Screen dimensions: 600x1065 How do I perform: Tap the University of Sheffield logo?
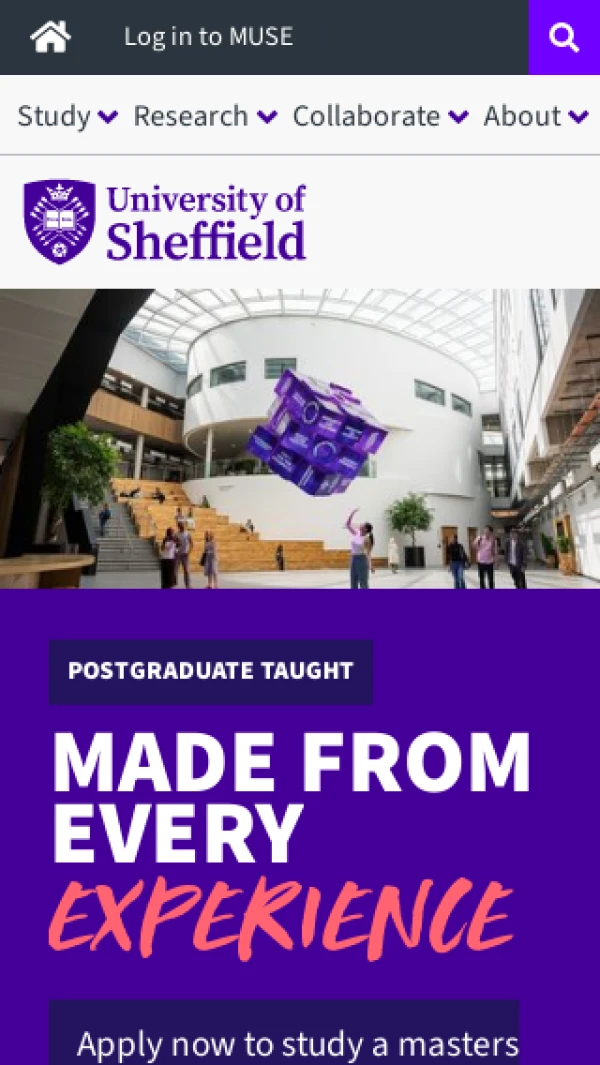point(165,222)
